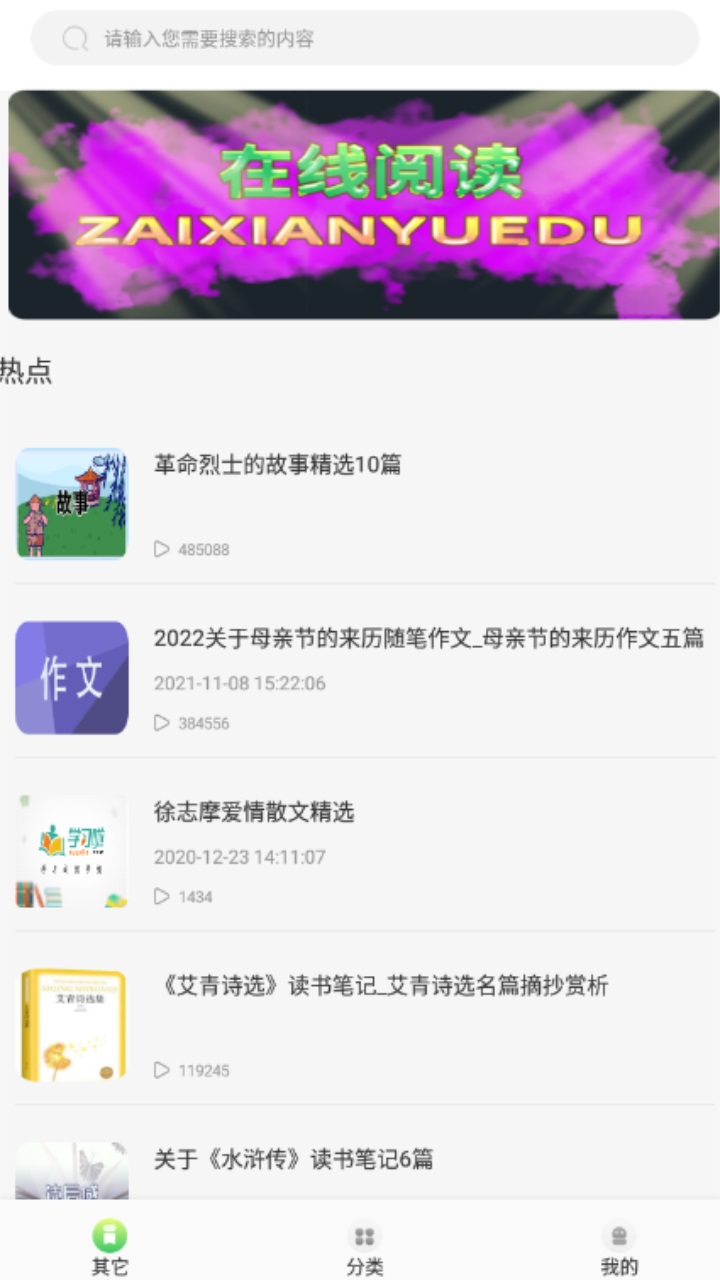Screen dimensions: 720x1280
Task: Open the 故事 story thumbnail
Action: (x=71, y=504)
